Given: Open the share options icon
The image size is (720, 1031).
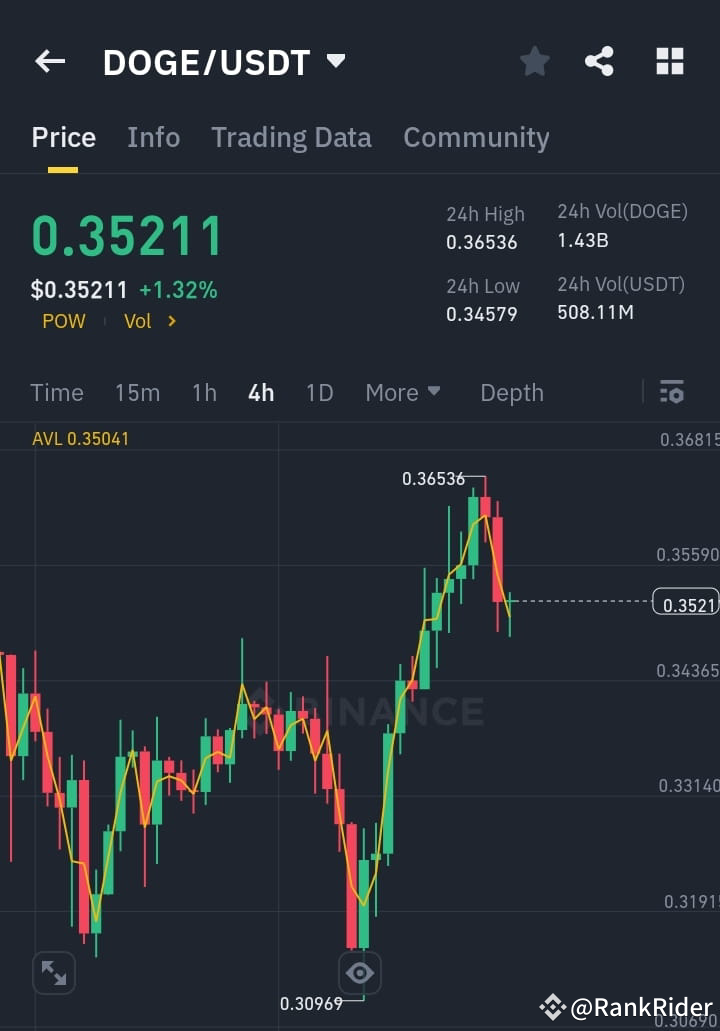Looking at the screenshot, I should pyautogui.click(x=599, y=61).
